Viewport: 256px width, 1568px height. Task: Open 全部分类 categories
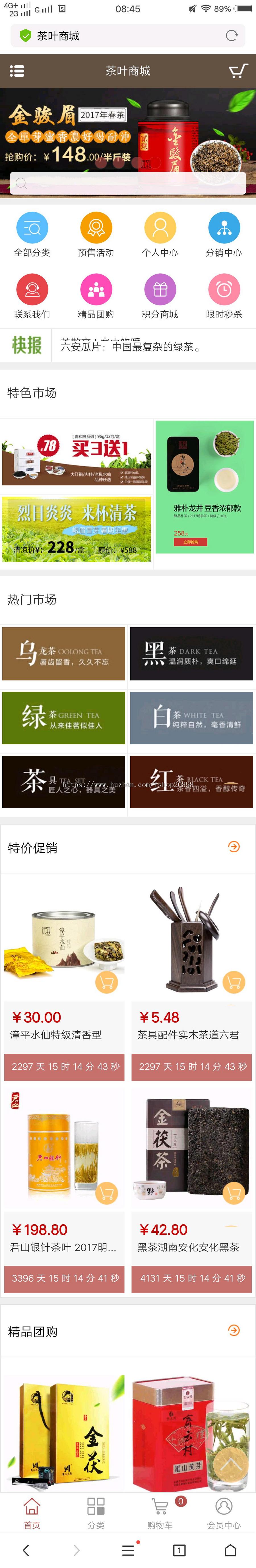click(32, 235)
